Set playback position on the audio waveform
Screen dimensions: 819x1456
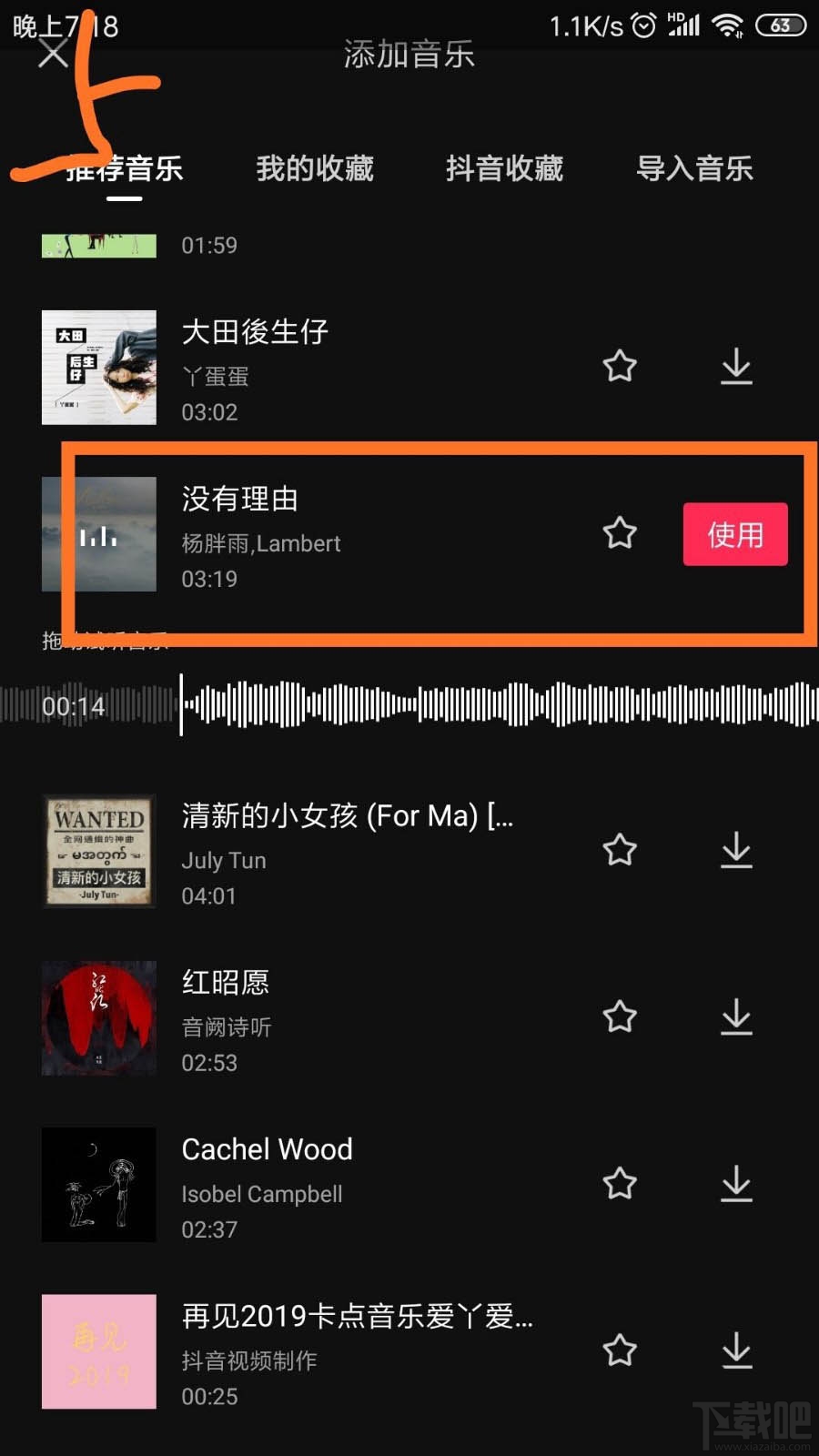(x=455, y=705)
